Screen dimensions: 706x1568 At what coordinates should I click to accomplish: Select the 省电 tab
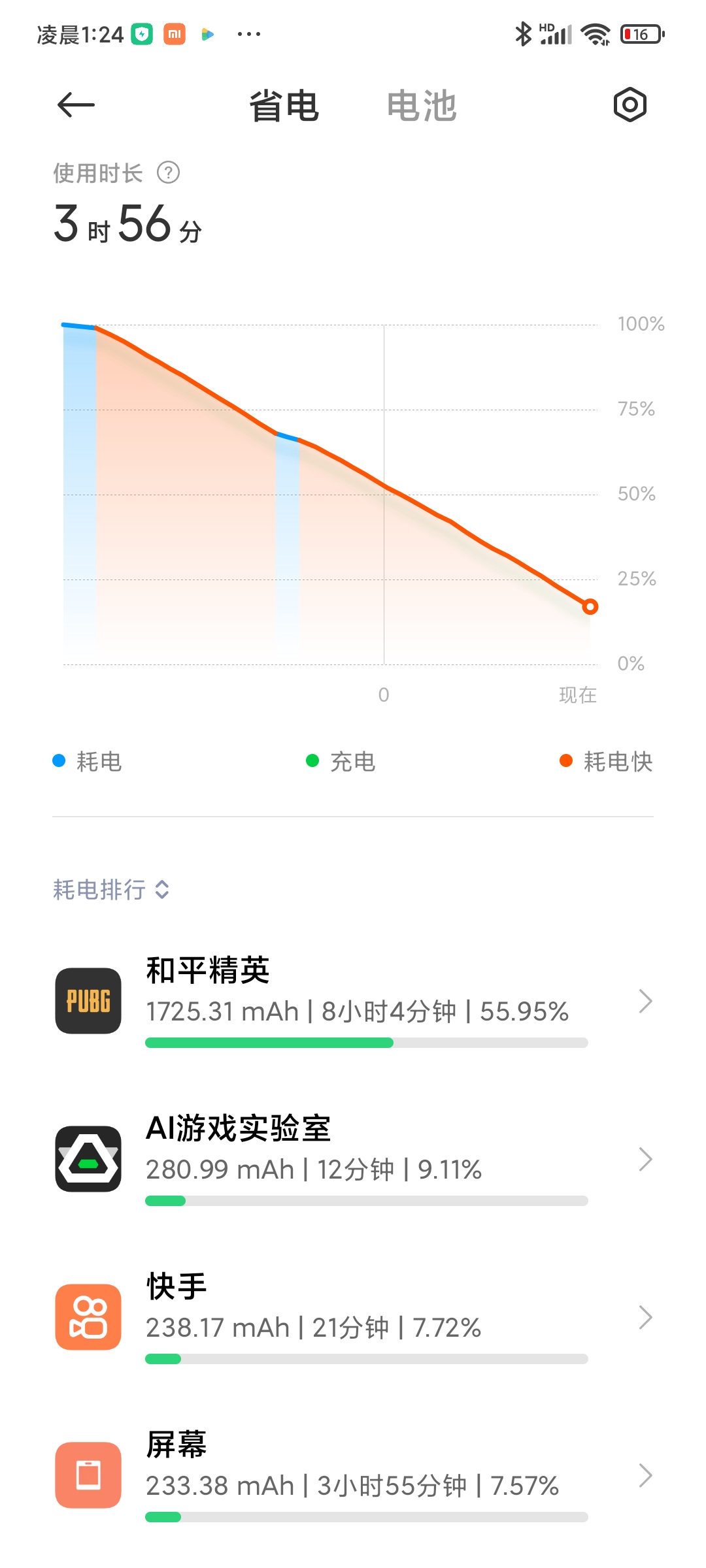click(284, 106)
